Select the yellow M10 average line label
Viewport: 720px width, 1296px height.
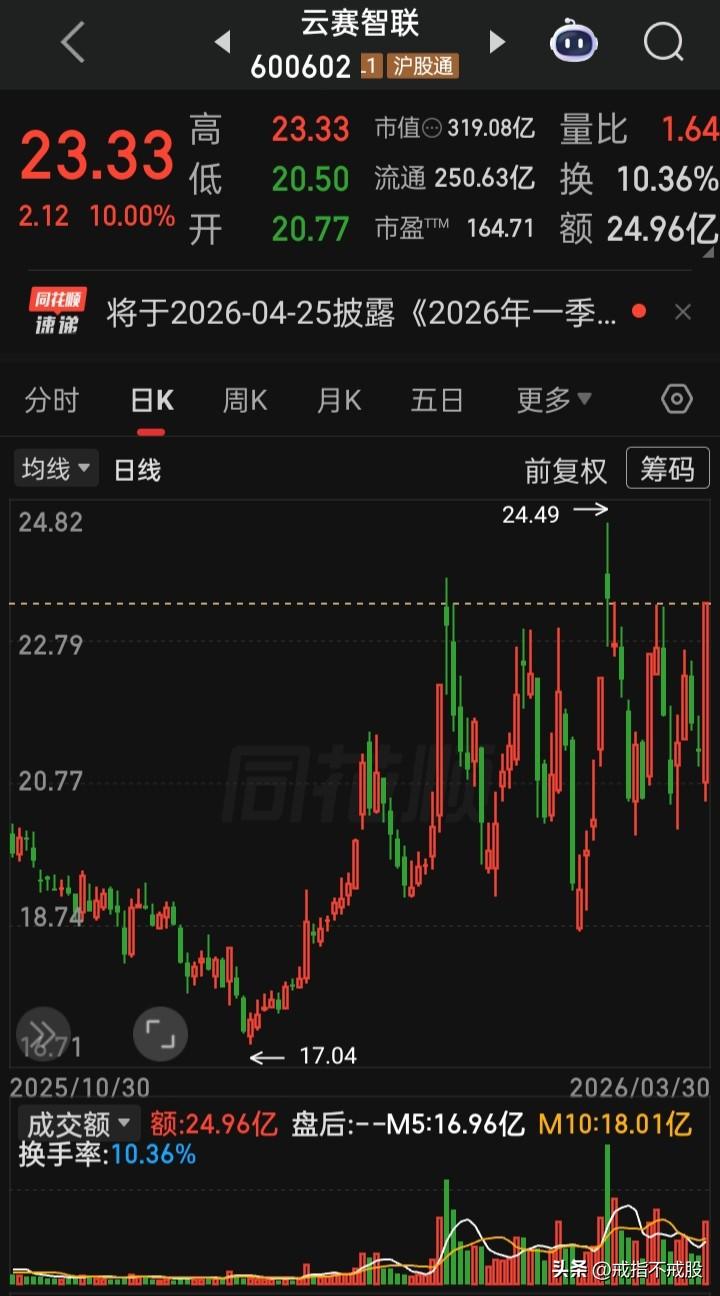[x=619, y=1124]
